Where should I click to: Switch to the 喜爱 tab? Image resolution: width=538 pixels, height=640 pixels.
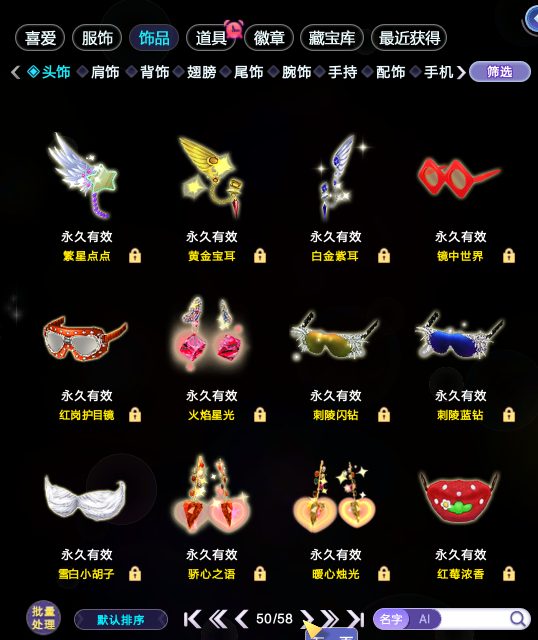(x=40, y=38)
